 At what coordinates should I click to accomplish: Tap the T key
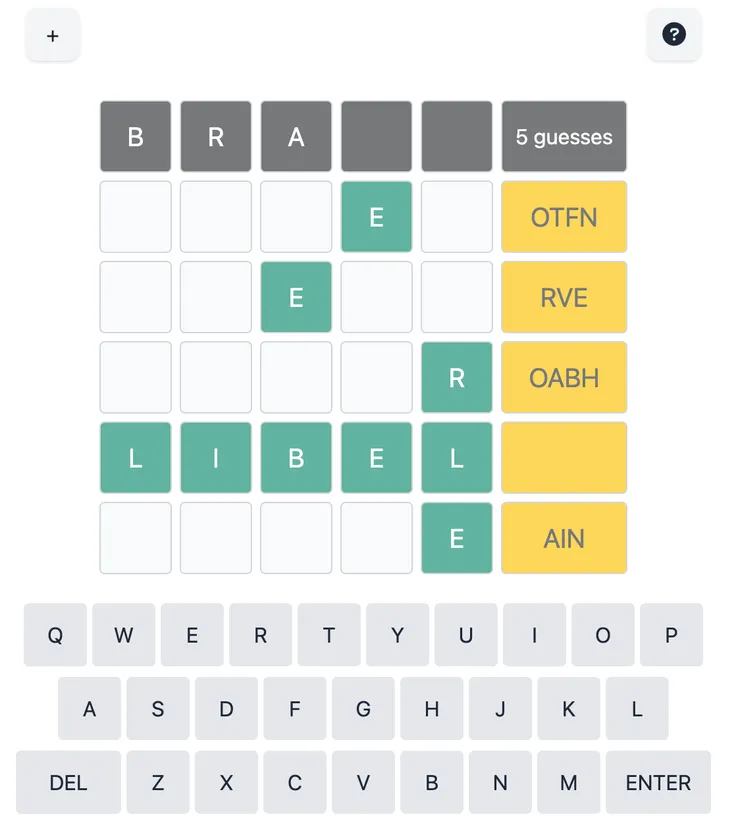[x=328, y=635]
